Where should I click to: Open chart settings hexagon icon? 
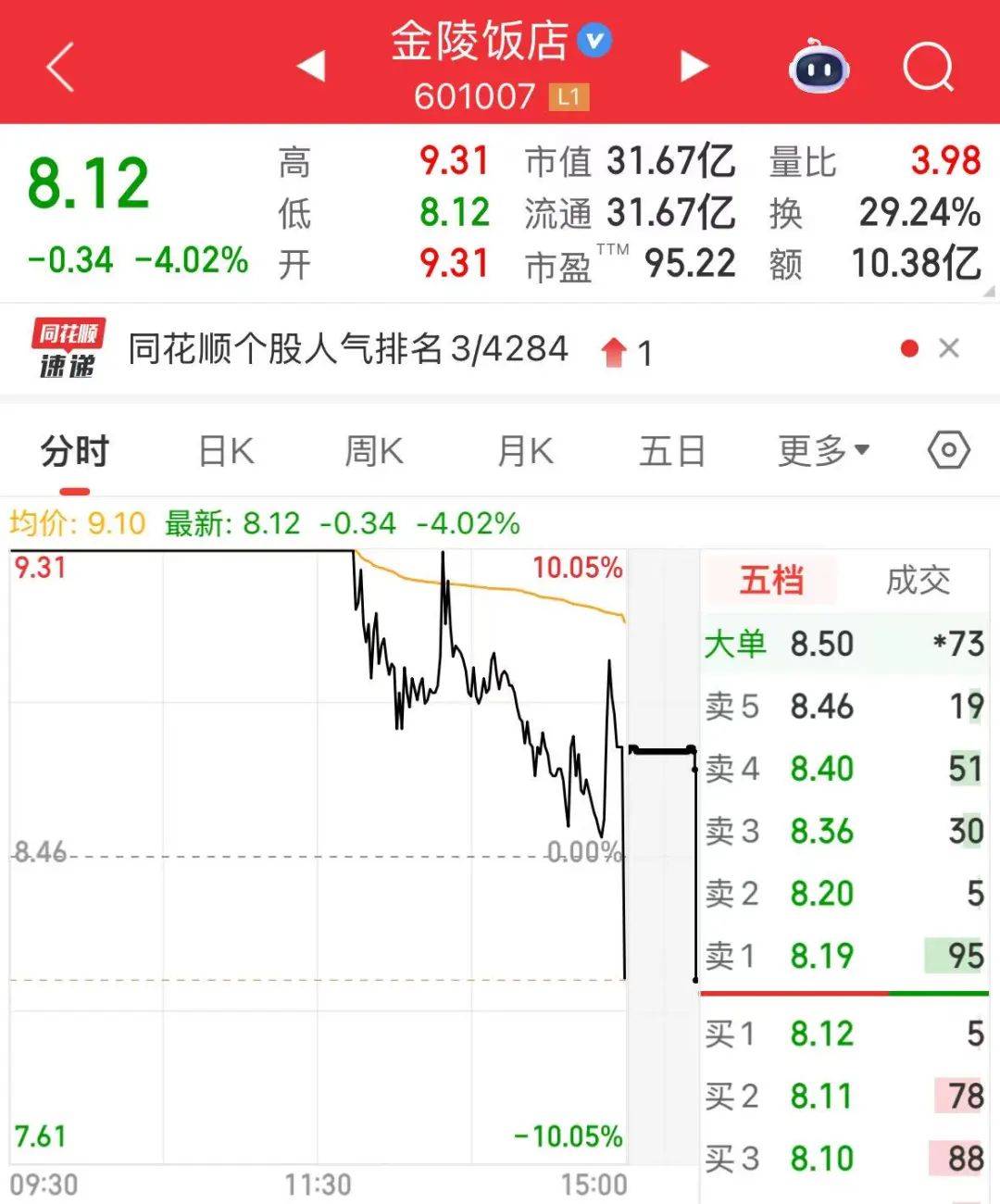point(948,451)
